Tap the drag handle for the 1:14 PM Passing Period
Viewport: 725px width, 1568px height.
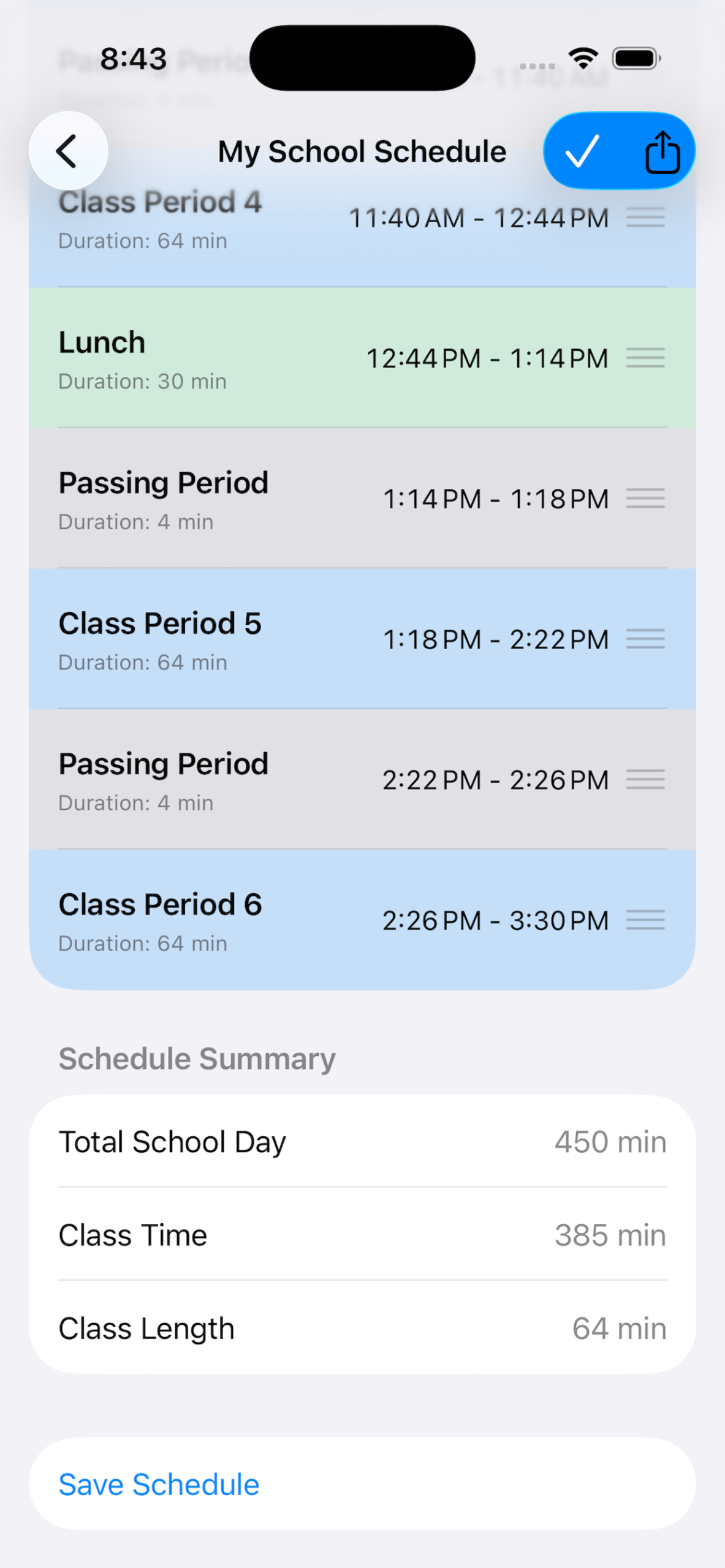click(647, 499)
